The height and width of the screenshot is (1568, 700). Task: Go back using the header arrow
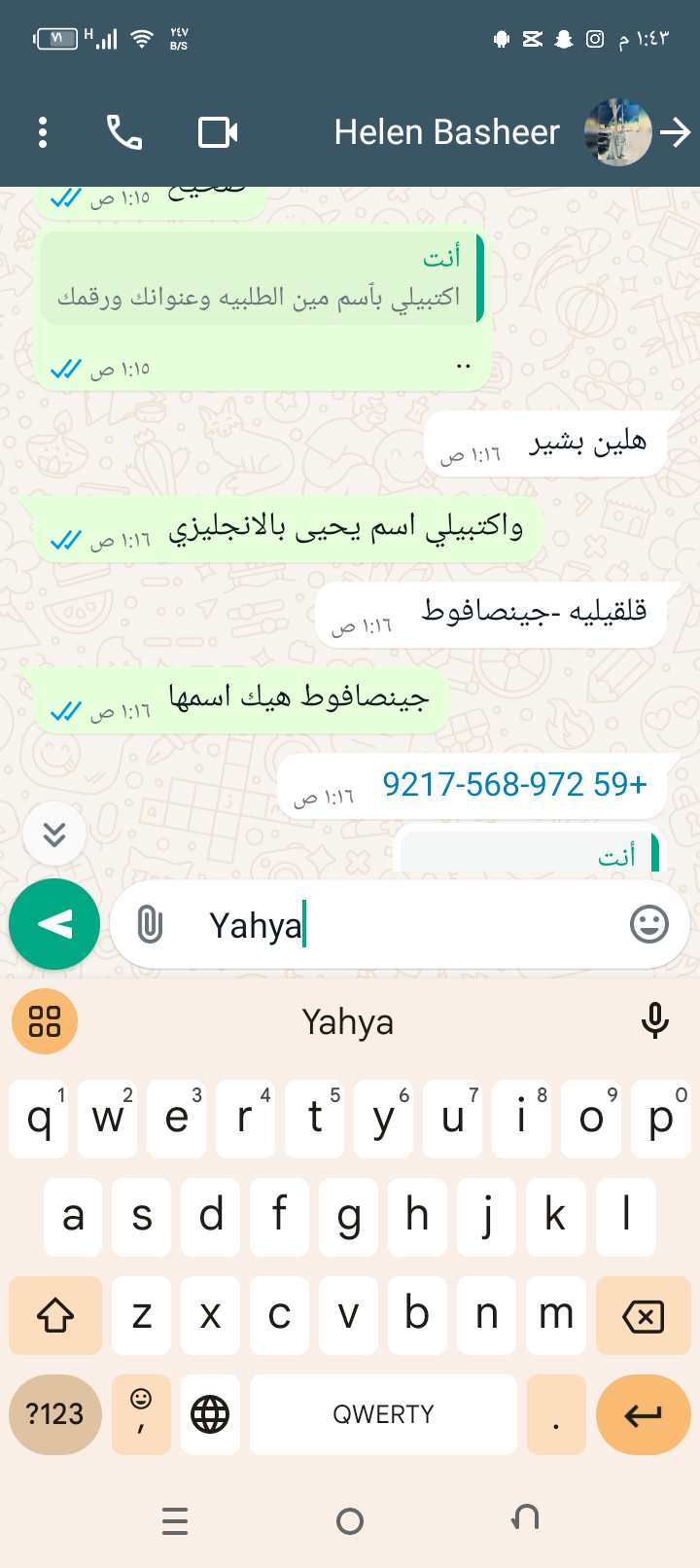point(675,132)
